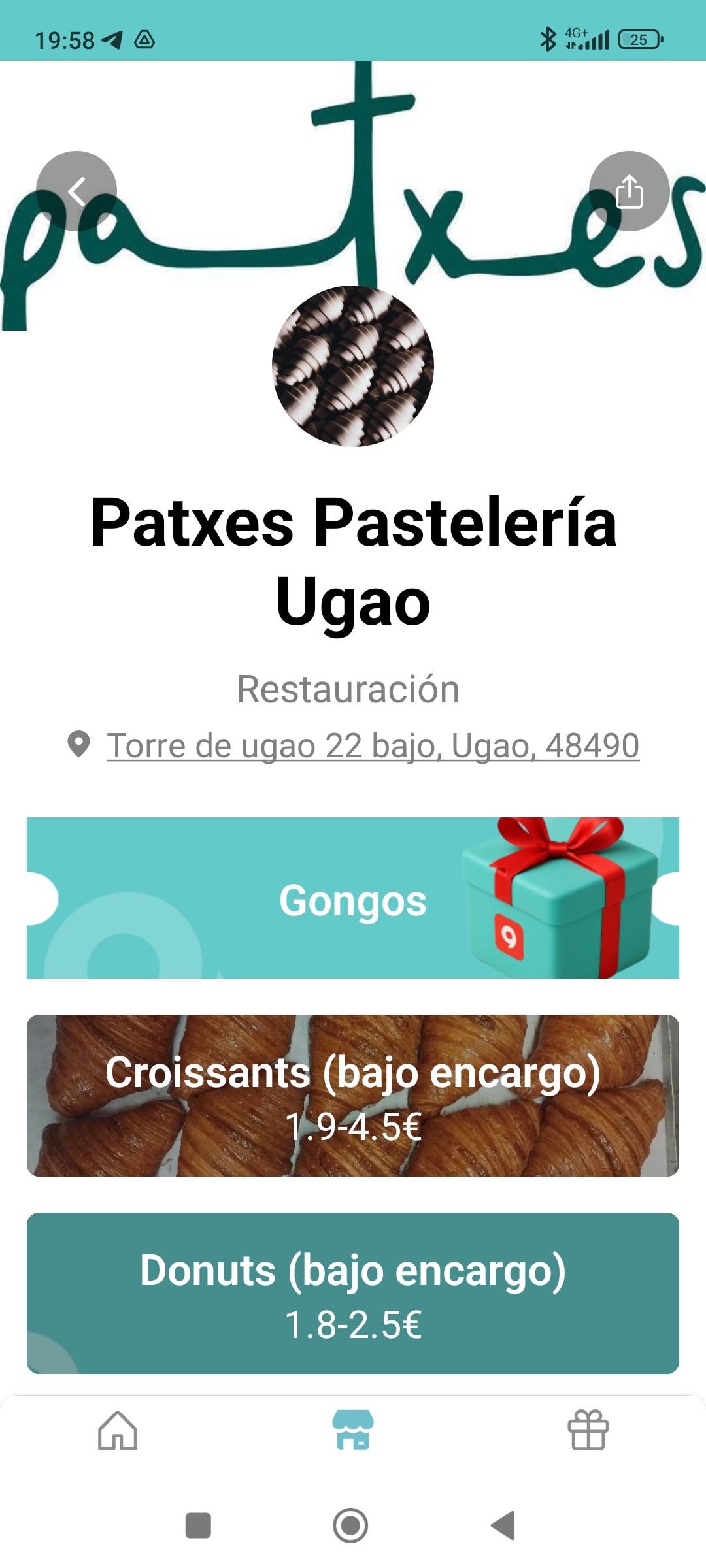This screenshot has height=1568, width=706.
Task: Open the Gongos gift banner
Action: pyautogui.click(x=353, y=898)
